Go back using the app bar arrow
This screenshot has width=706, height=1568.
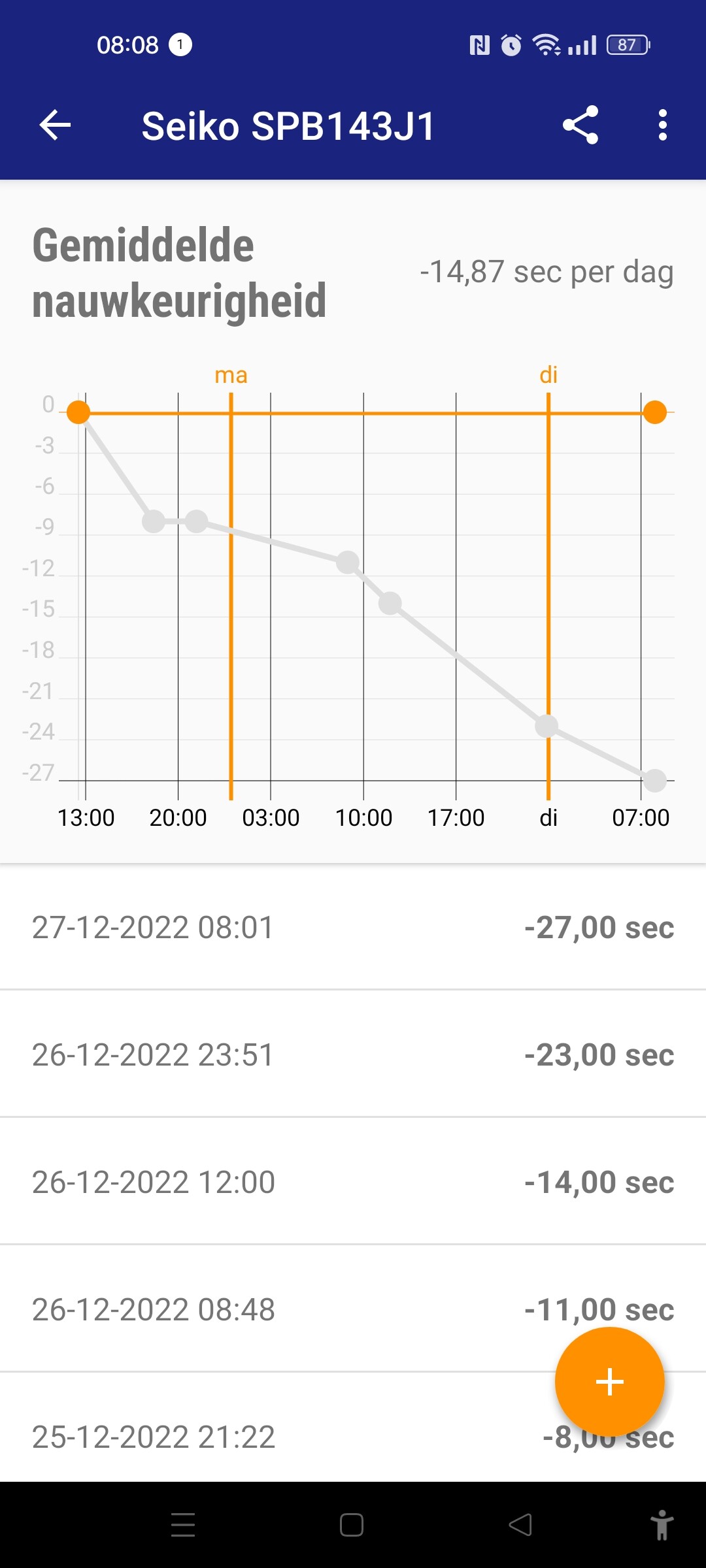56,125
